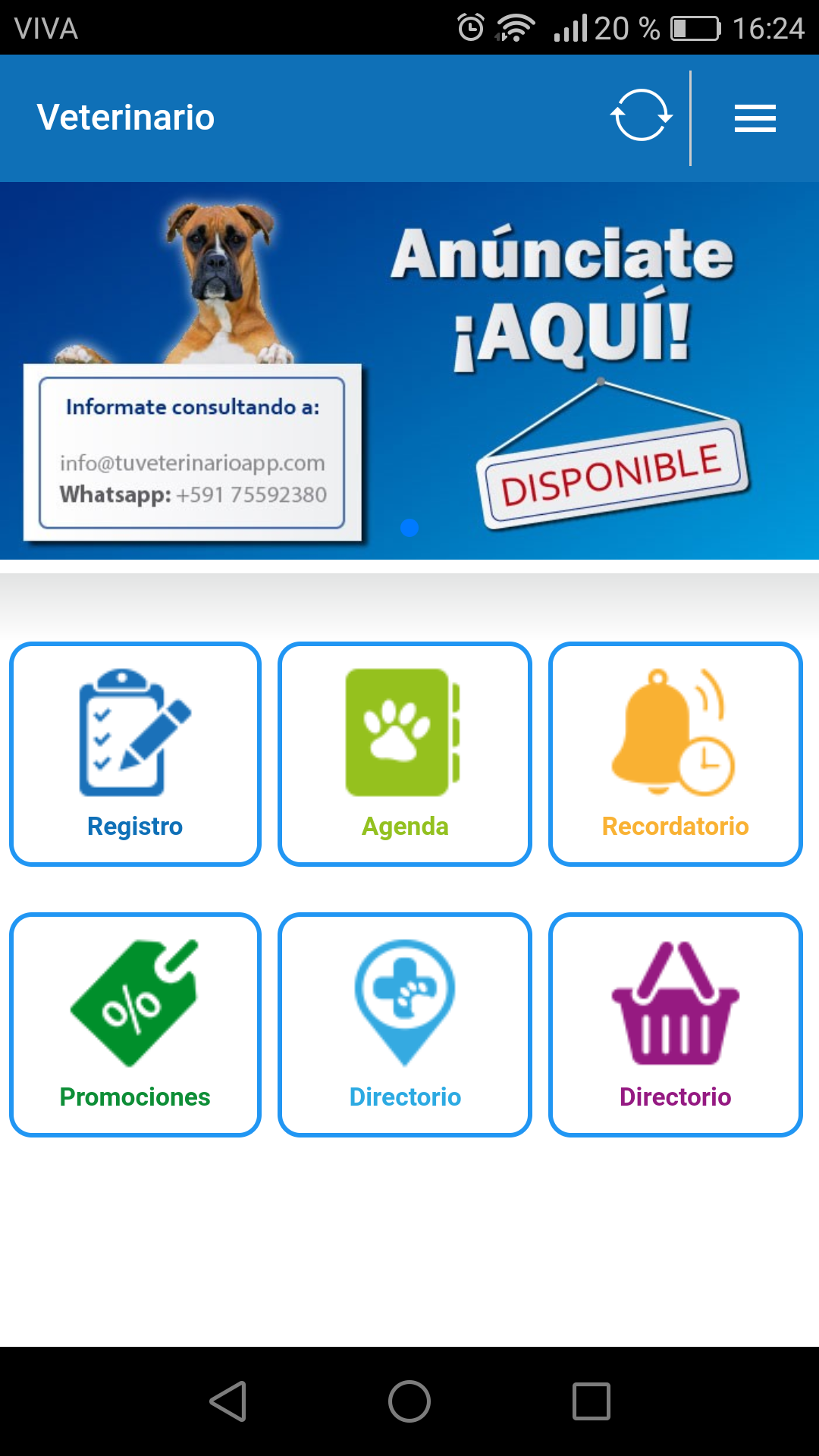Tap the sync refresh icon in the toolbar
819x1456 pixels.
coord(641,117)
